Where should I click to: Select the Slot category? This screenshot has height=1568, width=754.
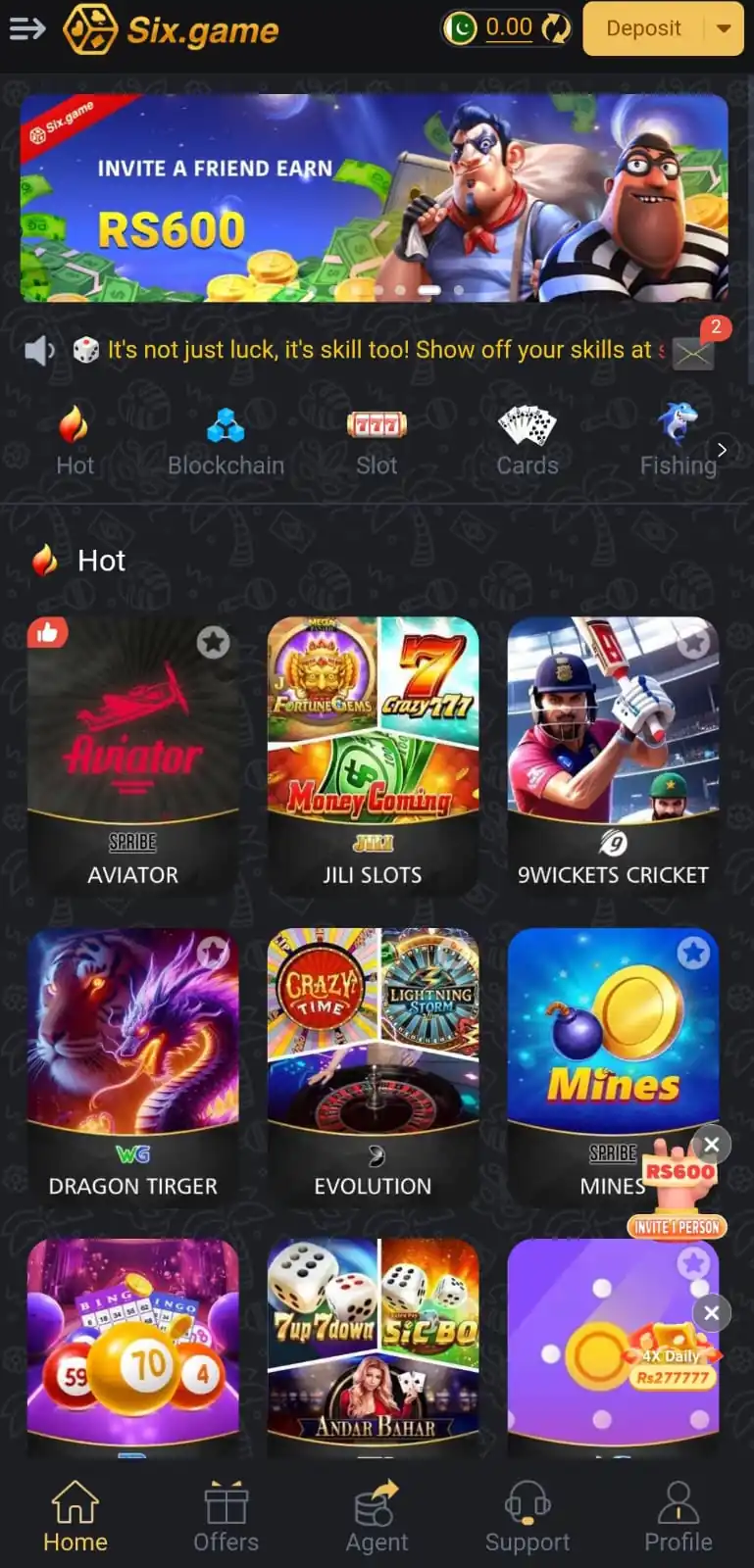377,442
